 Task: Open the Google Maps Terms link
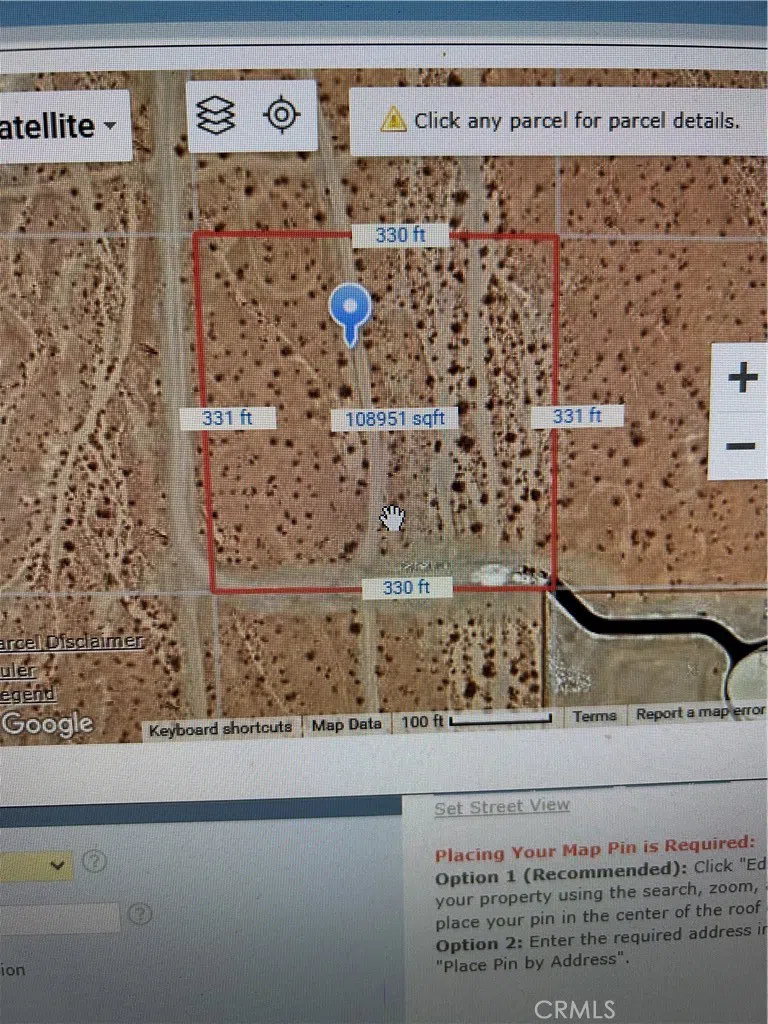coord(595,716)
